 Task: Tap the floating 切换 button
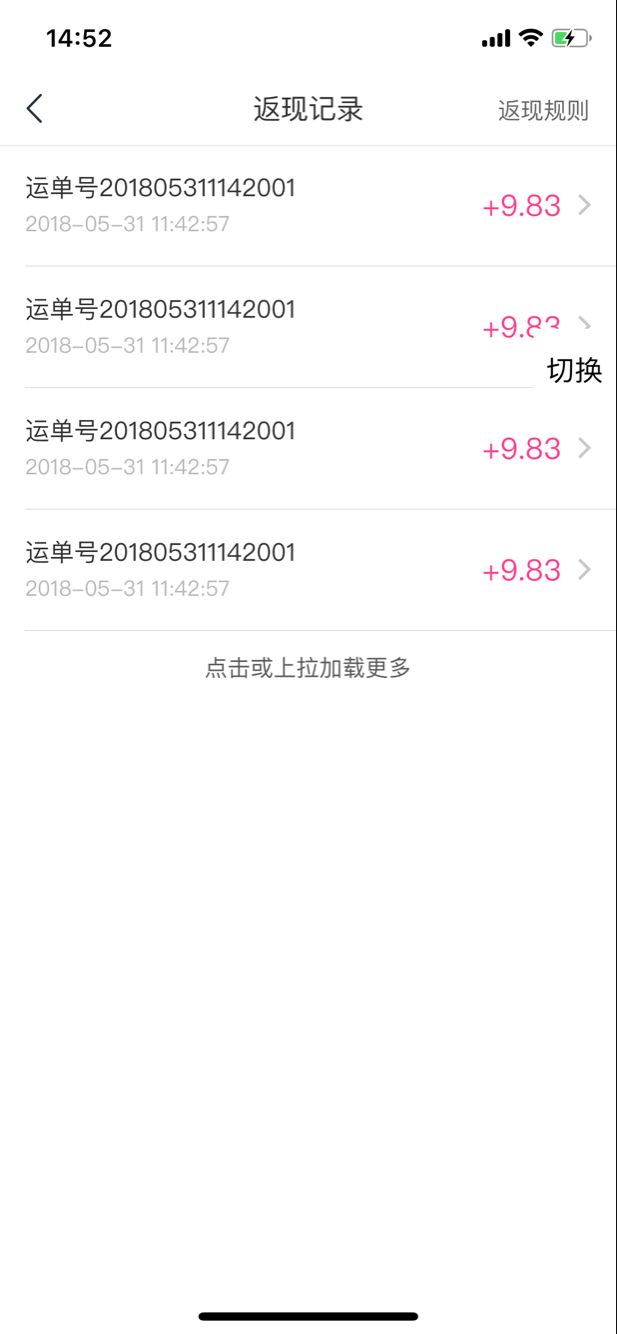575,370
